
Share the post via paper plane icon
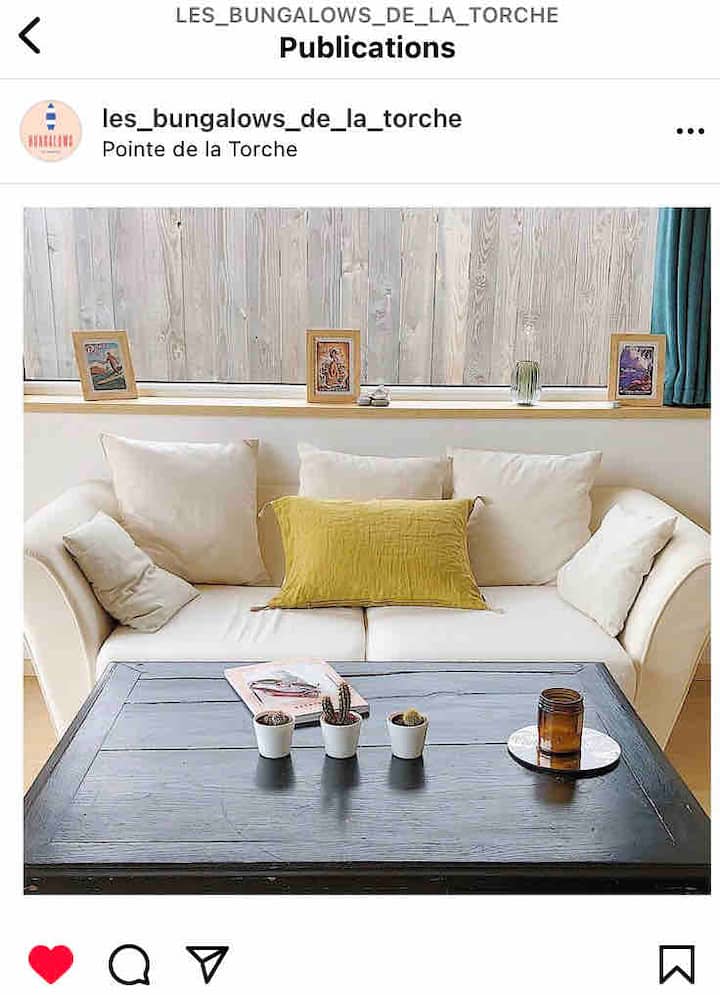[207, 964]
